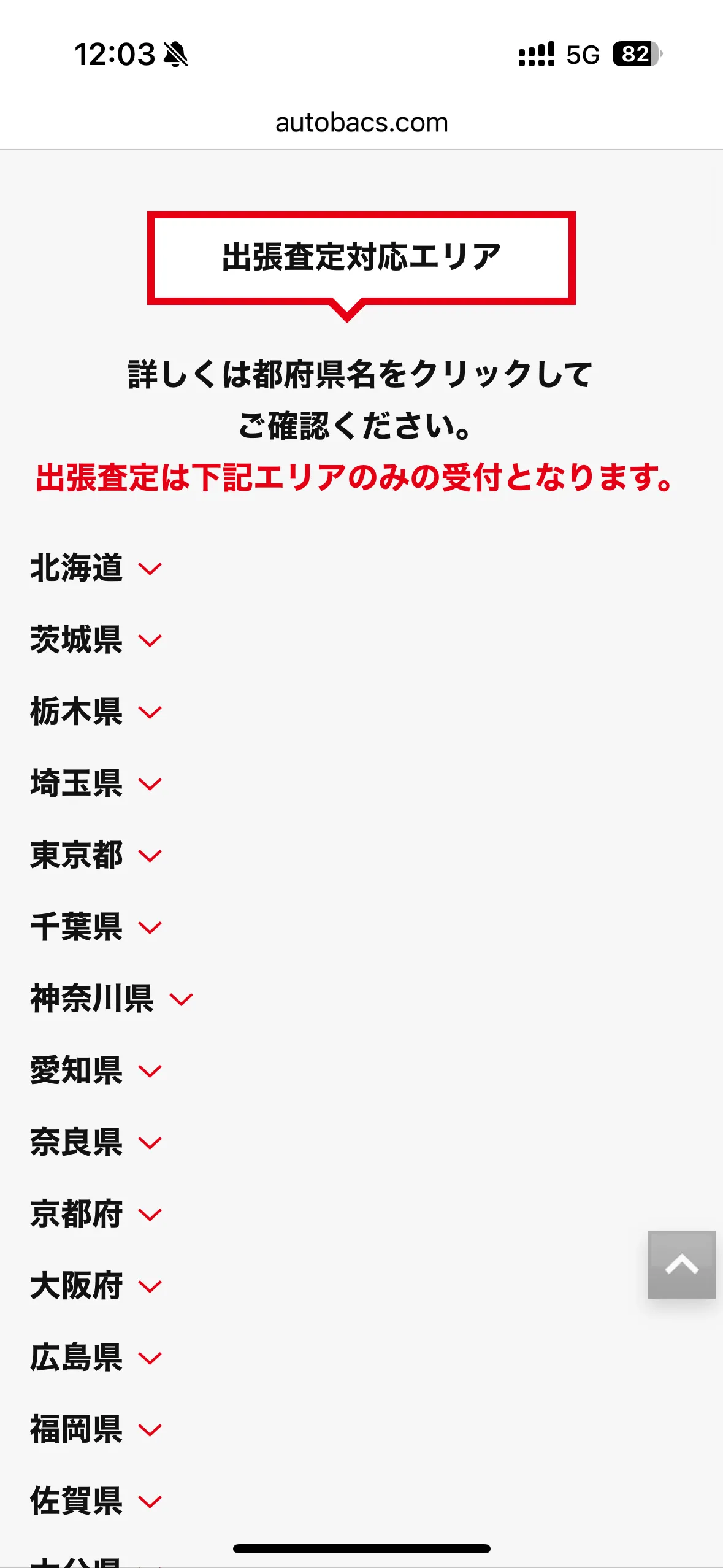Expand the 神奈川県 entry
Image resolution: width=723 pixels, height=1568 pixels.
point(112,999)
